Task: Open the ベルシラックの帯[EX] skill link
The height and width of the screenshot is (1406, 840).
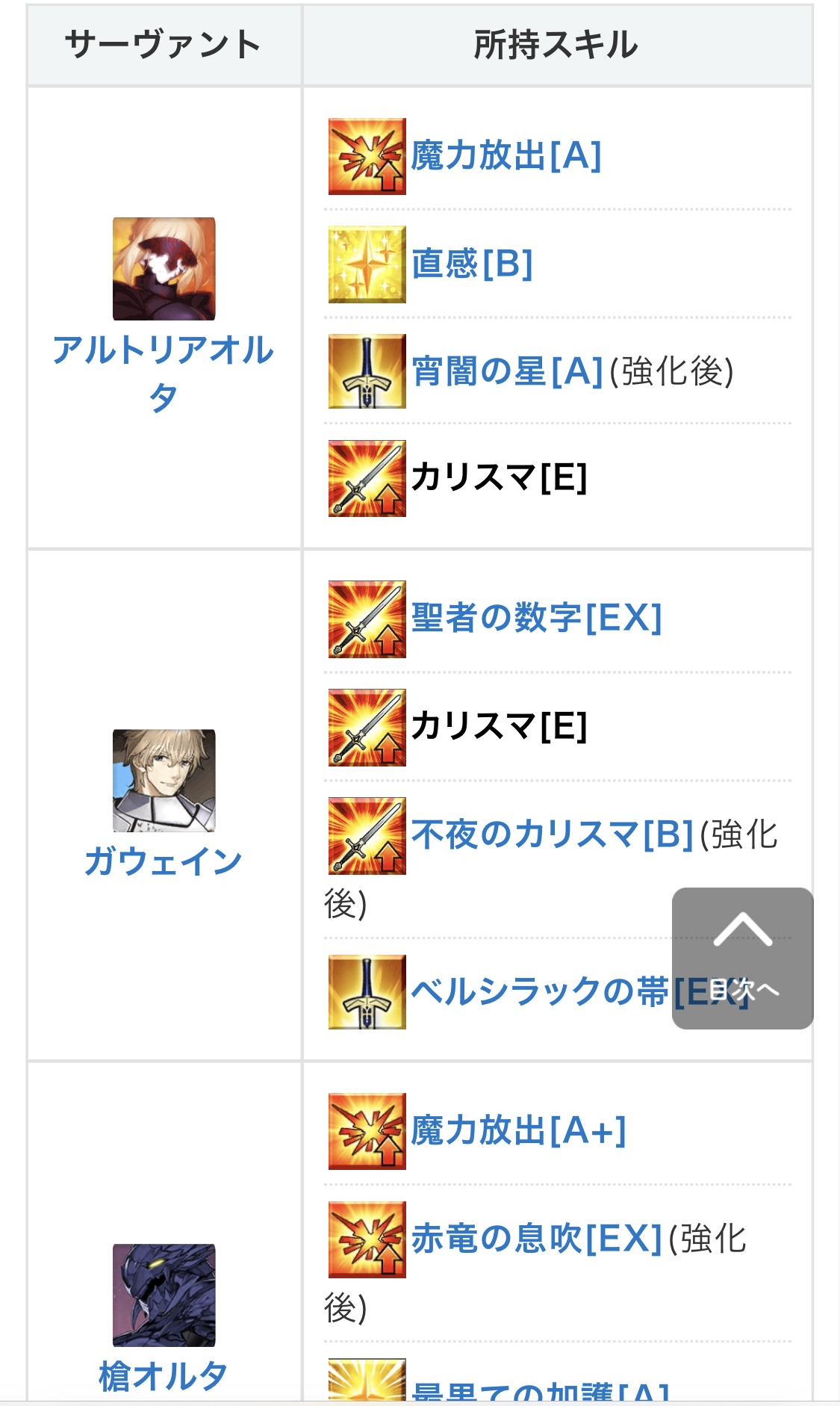Action: click(x=538, y=992)
